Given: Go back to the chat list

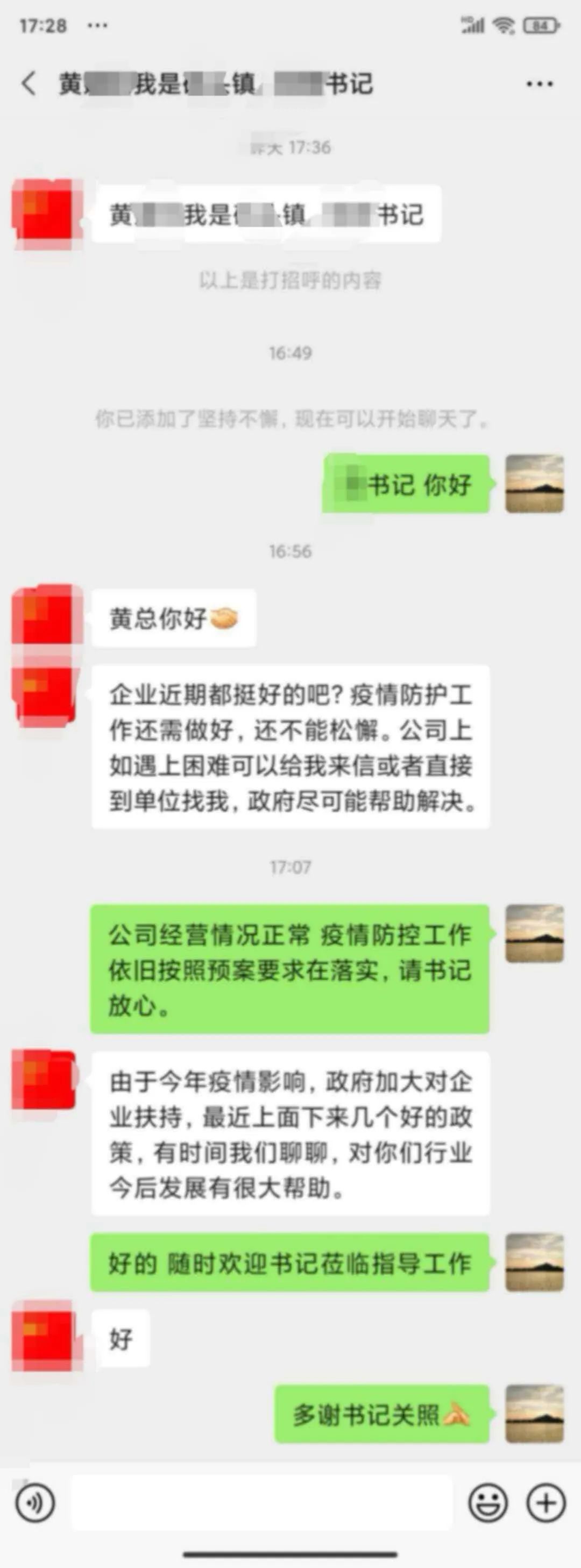Looking at the screenshot, I should 28,83.
